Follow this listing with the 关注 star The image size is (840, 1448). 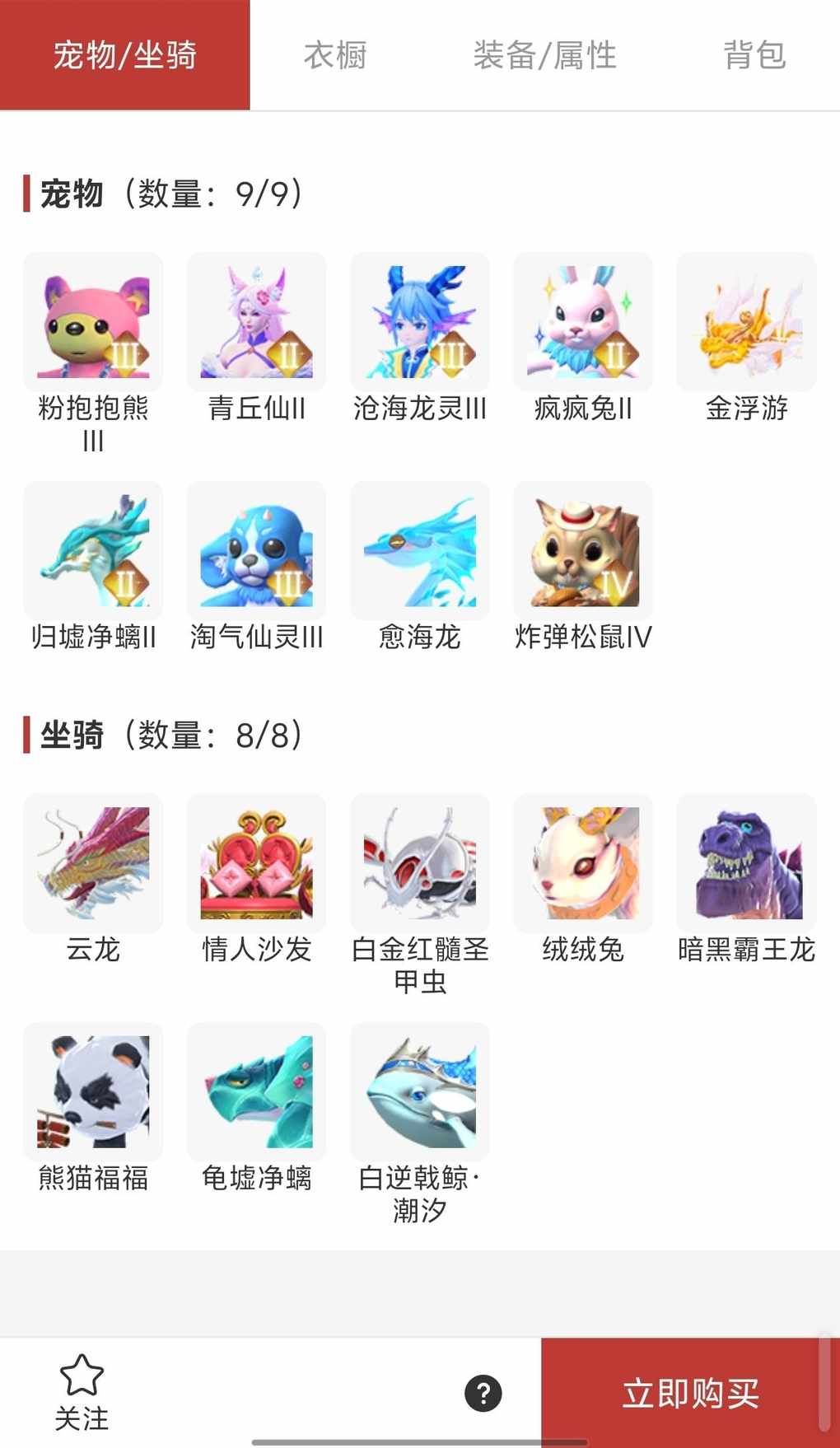point(82,1392)
